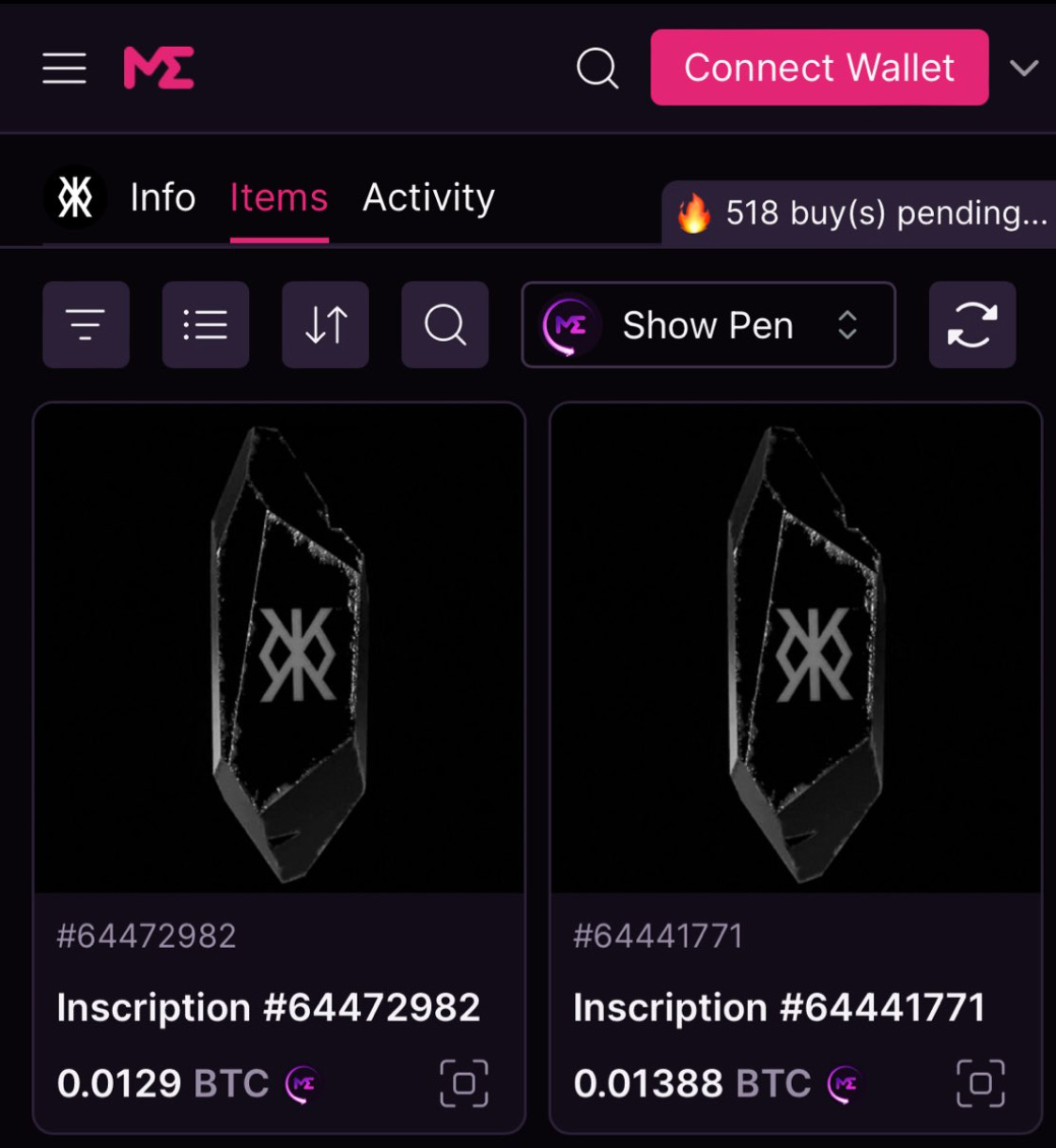Expand the chevron next to Connect Wallet
The width and height of the screenshot is (1056, 1148).
pos(1023,68)
